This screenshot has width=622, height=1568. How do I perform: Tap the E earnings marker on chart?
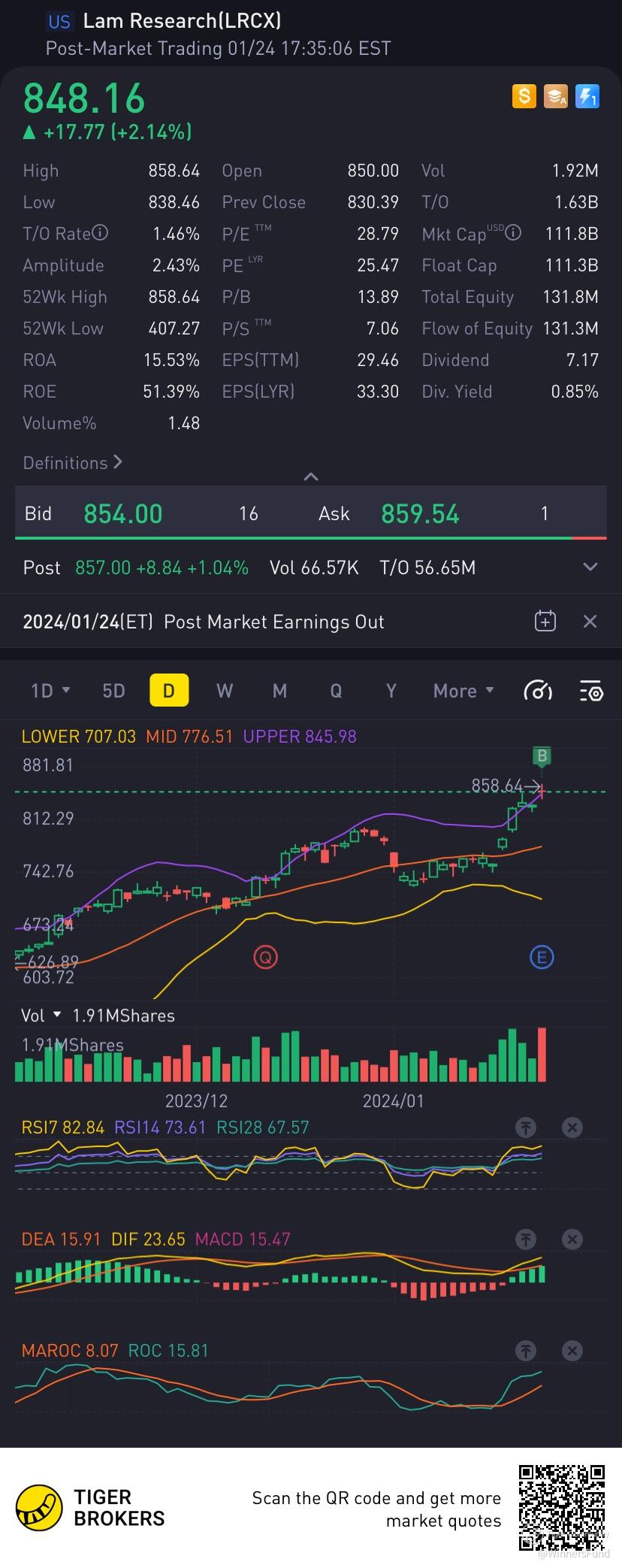coord(541,957)
